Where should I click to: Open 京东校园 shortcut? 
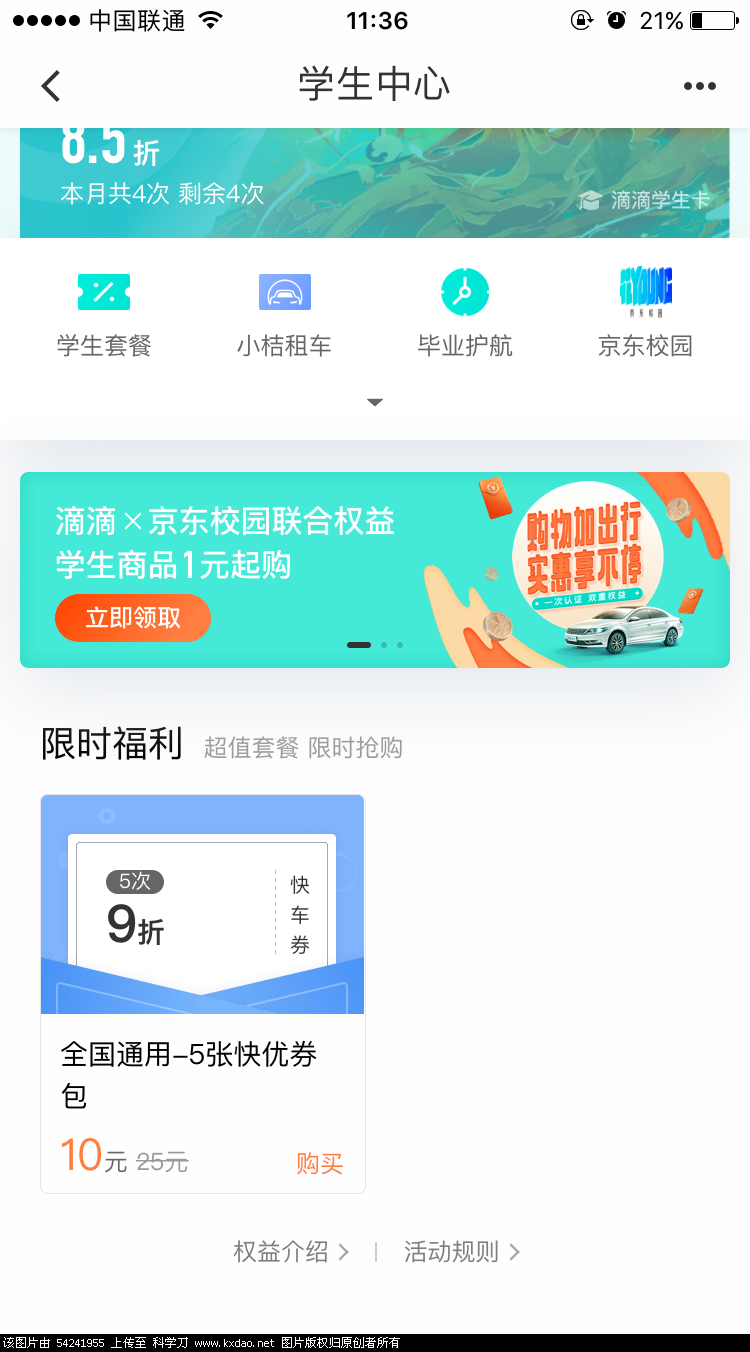pyautogui.click(x=645, y=315)
